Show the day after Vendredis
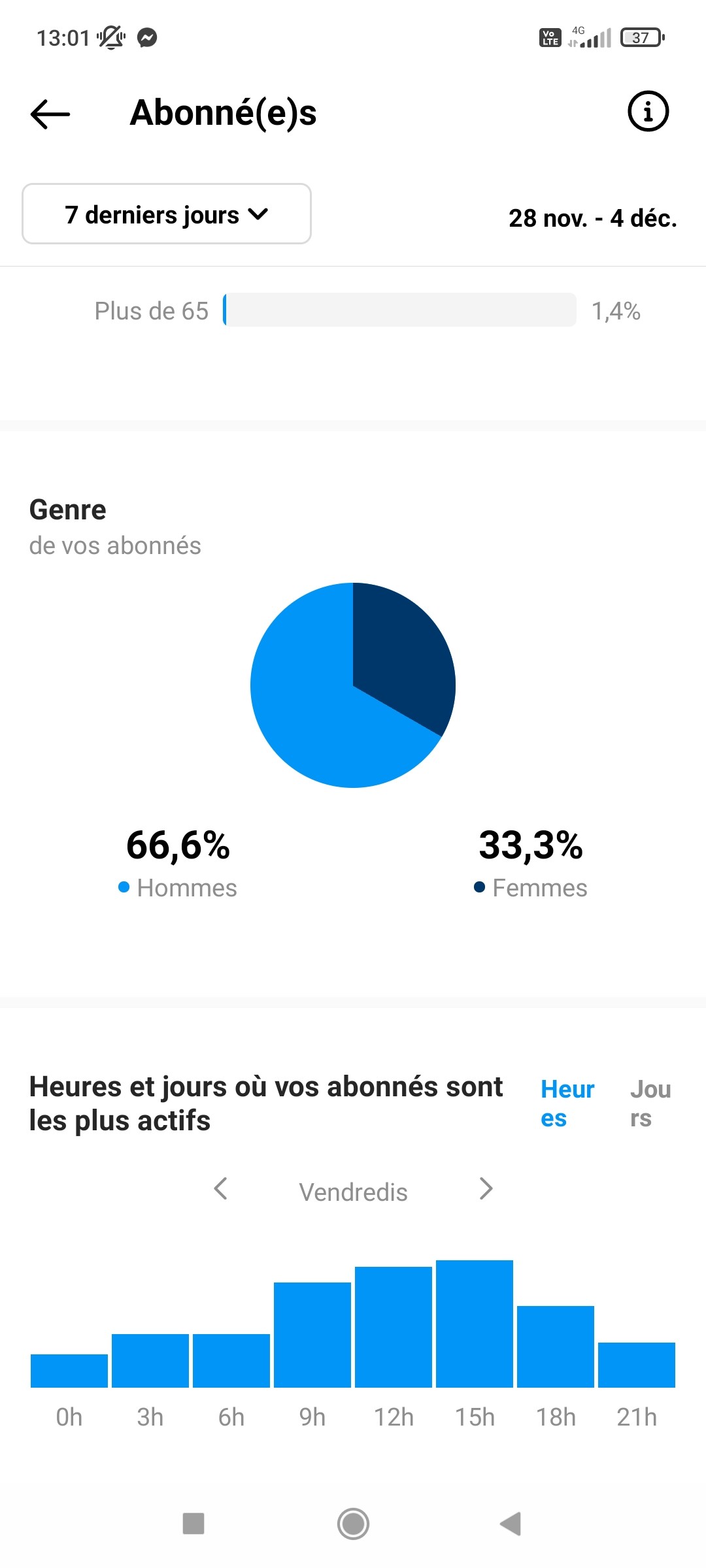 (x=486, y=1189)
